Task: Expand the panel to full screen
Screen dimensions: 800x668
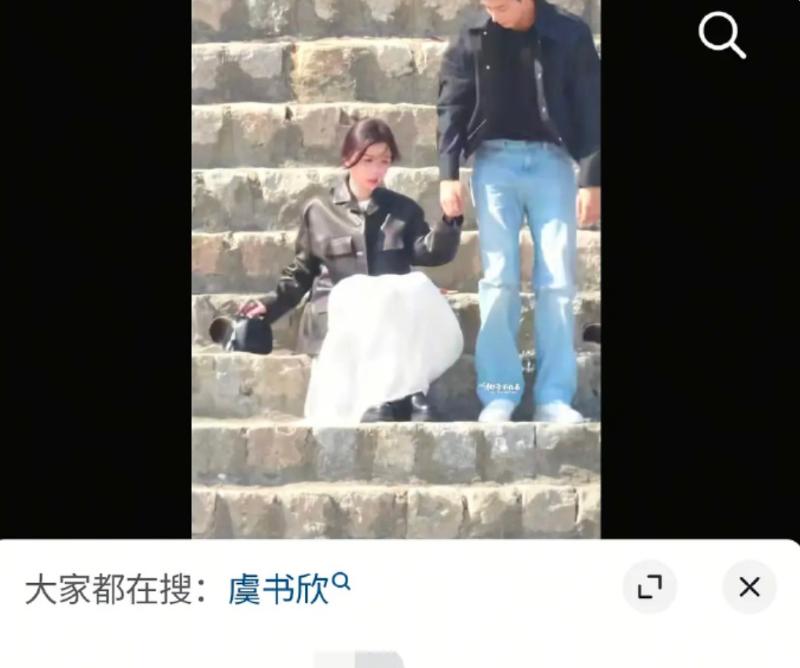Action: (x=650, y=587)
